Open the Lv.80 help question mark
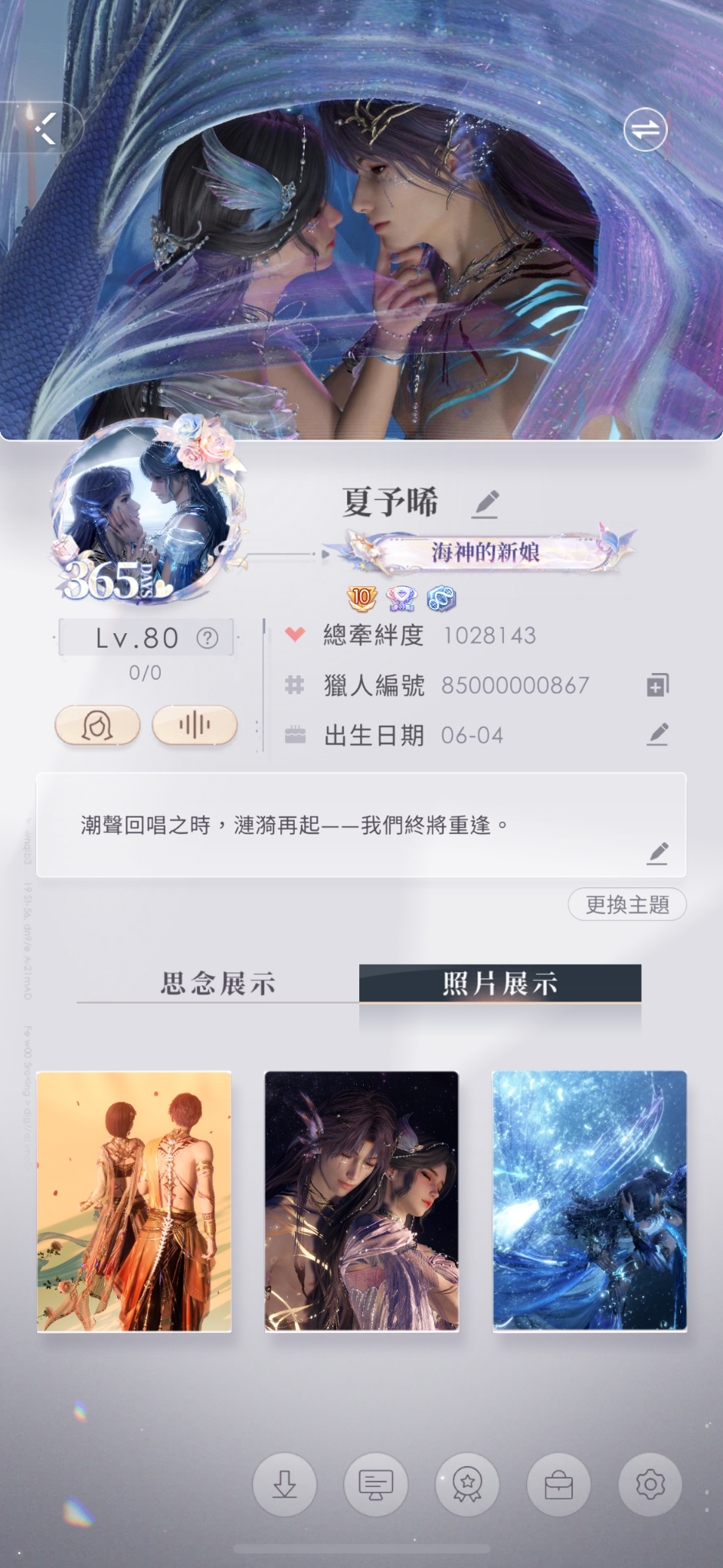The height and width of the screenshot is (1568, 723). [x=207, y=638]
